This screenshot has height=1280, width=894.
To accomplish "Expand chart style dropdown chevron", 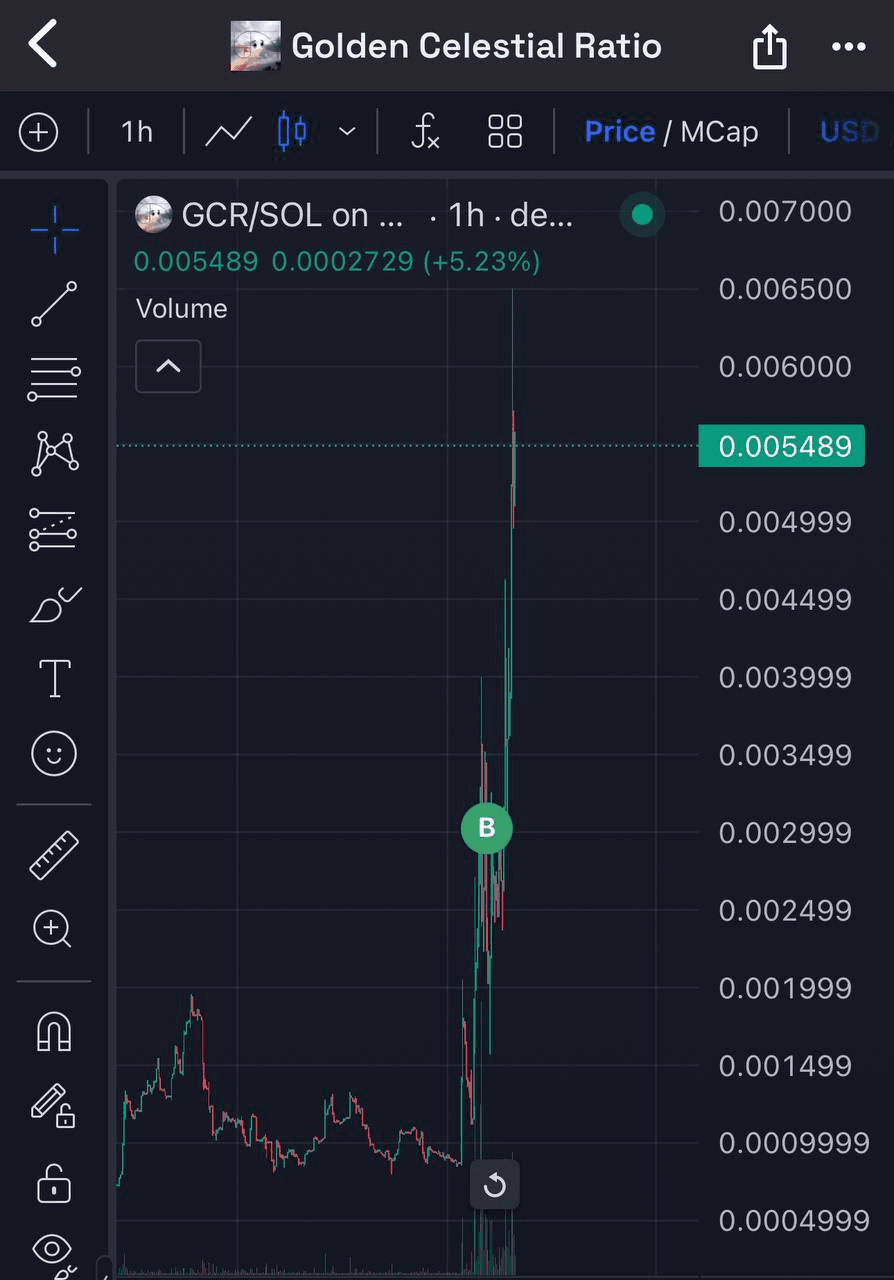I will 347,132.
